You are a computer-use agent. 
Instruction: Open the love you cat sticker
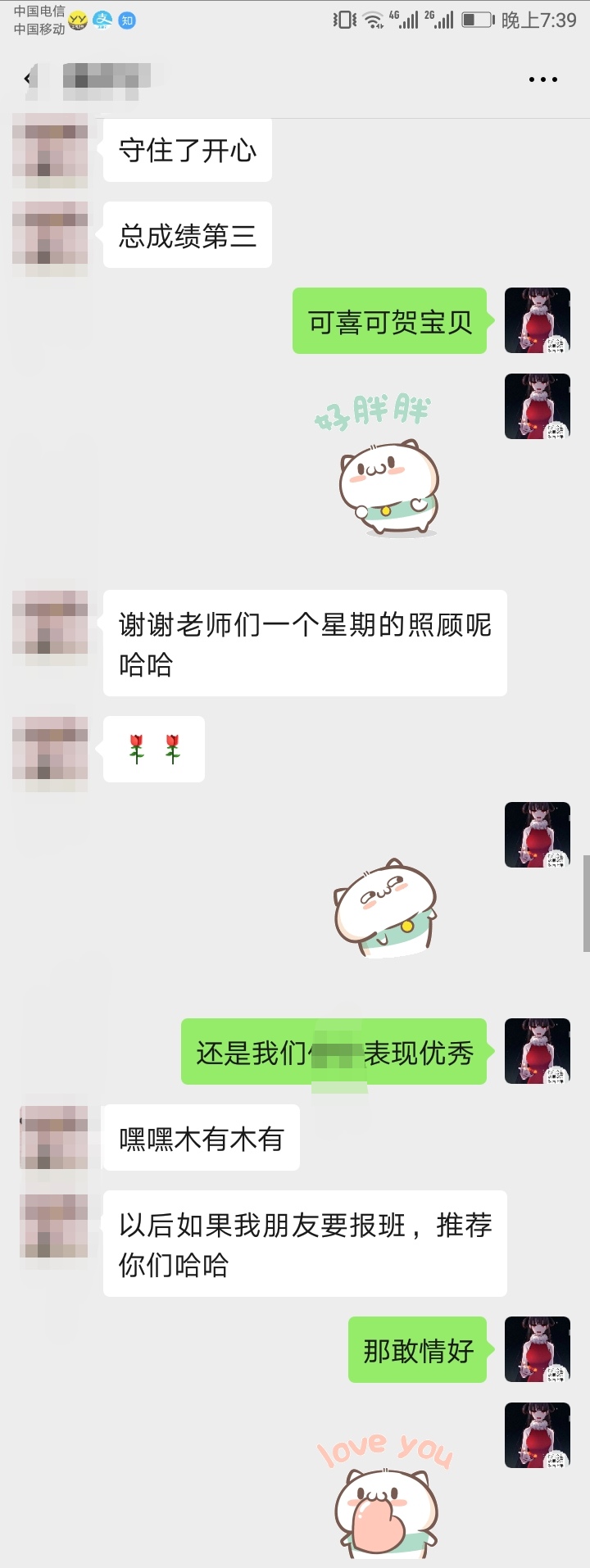click(x=387, y=1498)
